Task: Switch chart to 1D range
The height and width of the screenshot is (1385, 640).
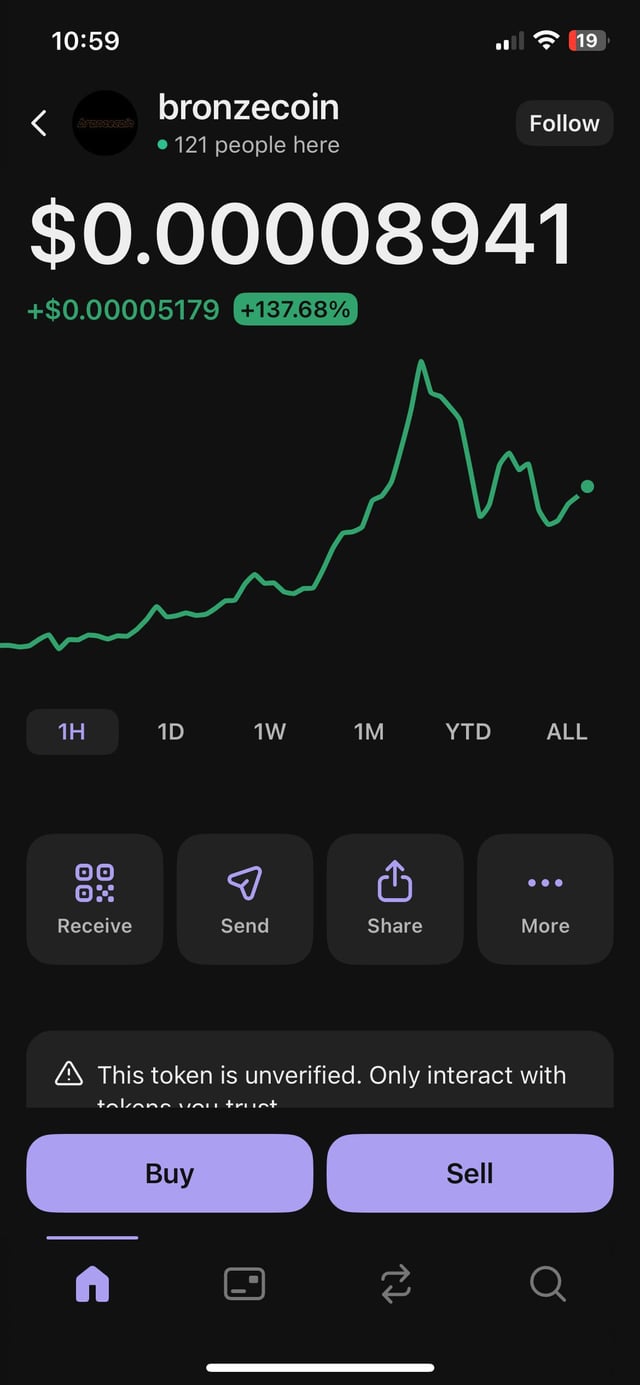Action: click(x=171, y=732)
